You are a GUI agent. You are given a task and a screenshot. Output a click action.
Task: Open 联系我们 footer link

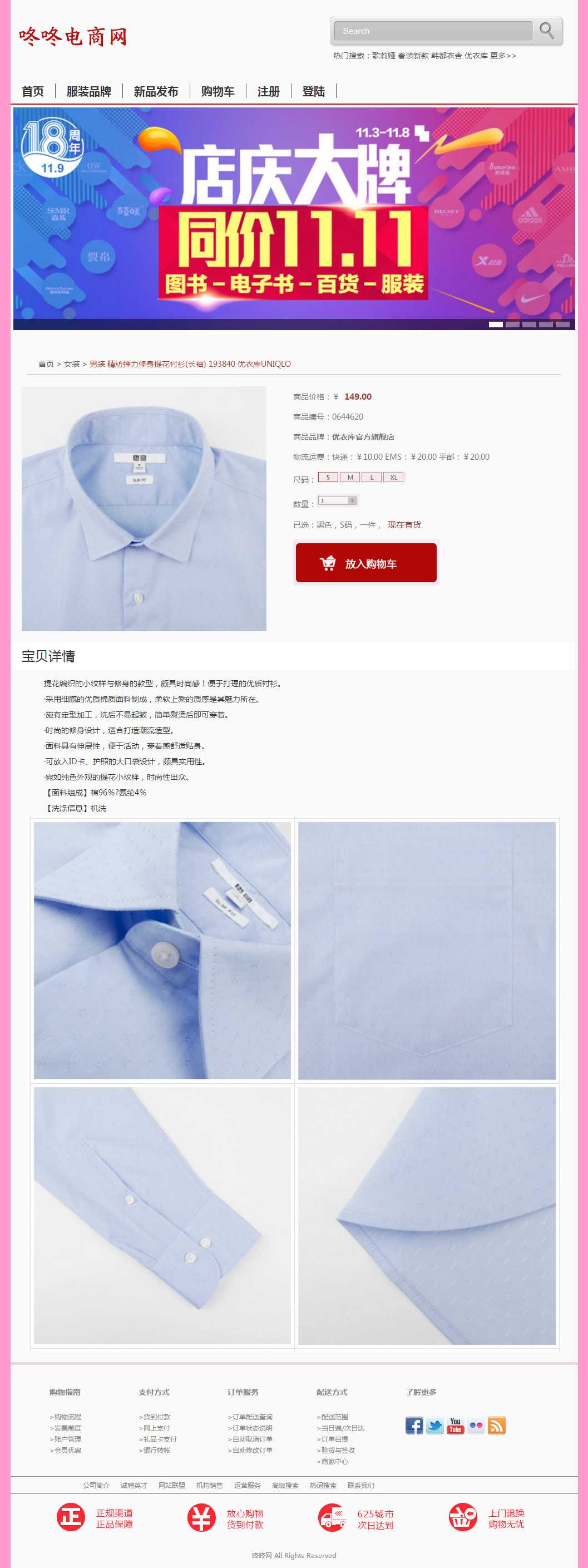pyautogui.click(x=360, y=1485)
